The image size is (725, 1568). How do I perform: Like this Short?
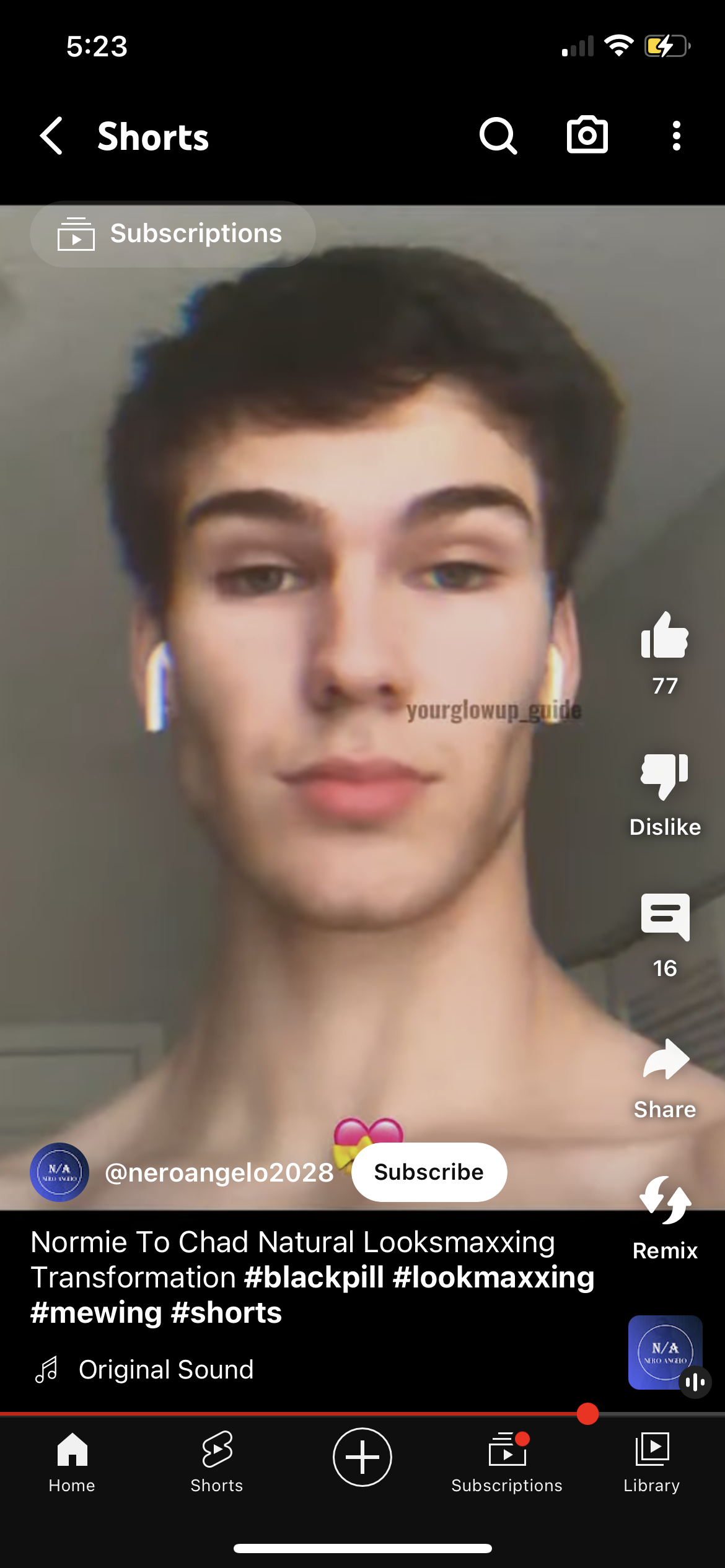pos(664,637)
